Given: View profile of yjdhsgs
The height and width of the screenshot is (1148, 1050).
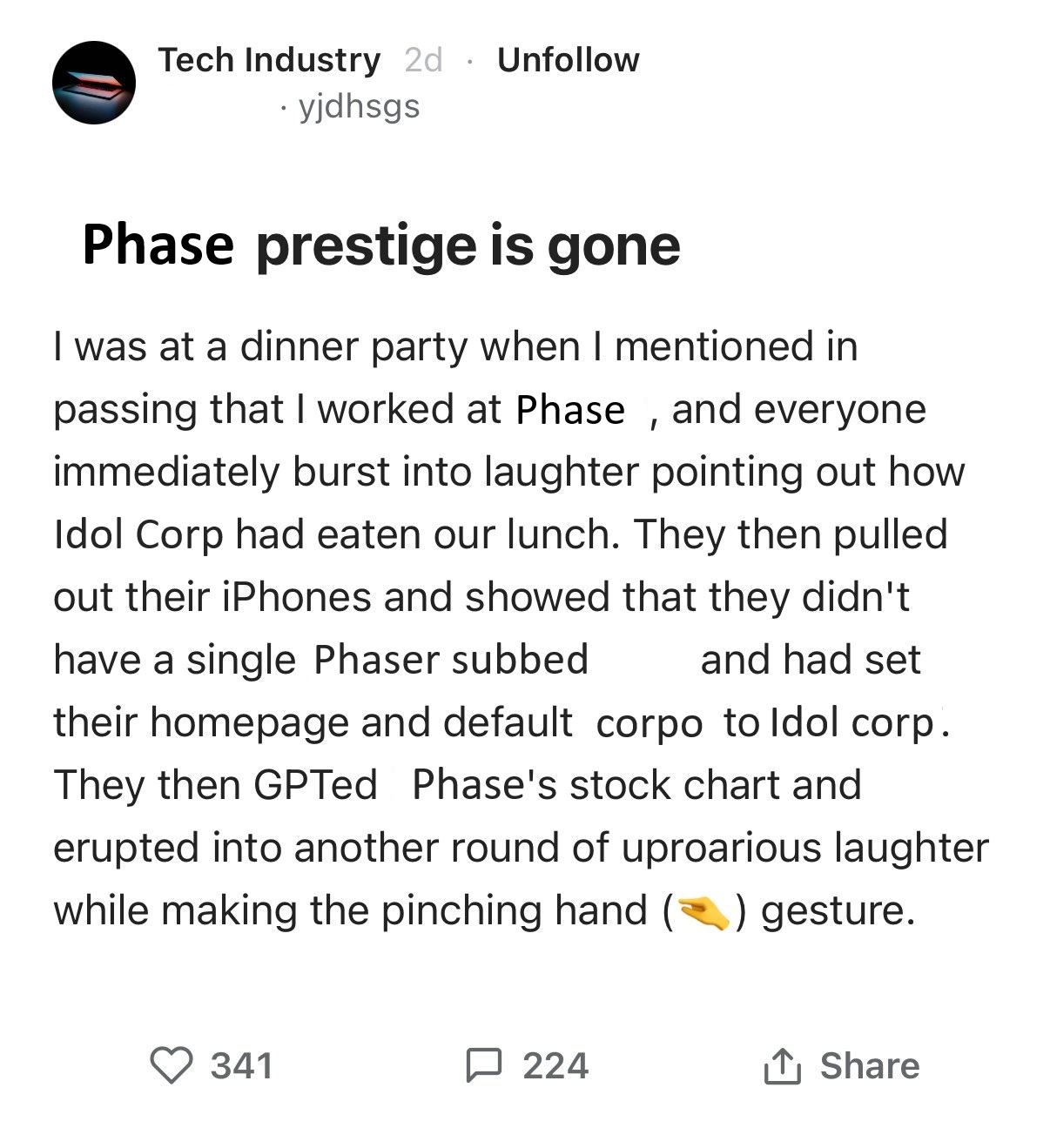Looking at the screenshot, I should [x=359, y=106].
